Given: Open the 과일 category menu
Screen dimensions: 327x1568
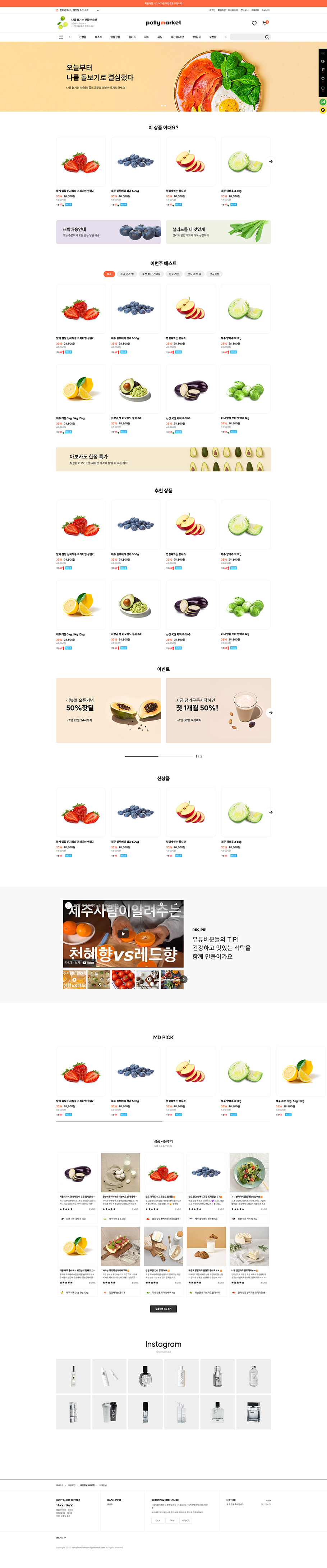Looking at the screenshot, I should point(160,37).
